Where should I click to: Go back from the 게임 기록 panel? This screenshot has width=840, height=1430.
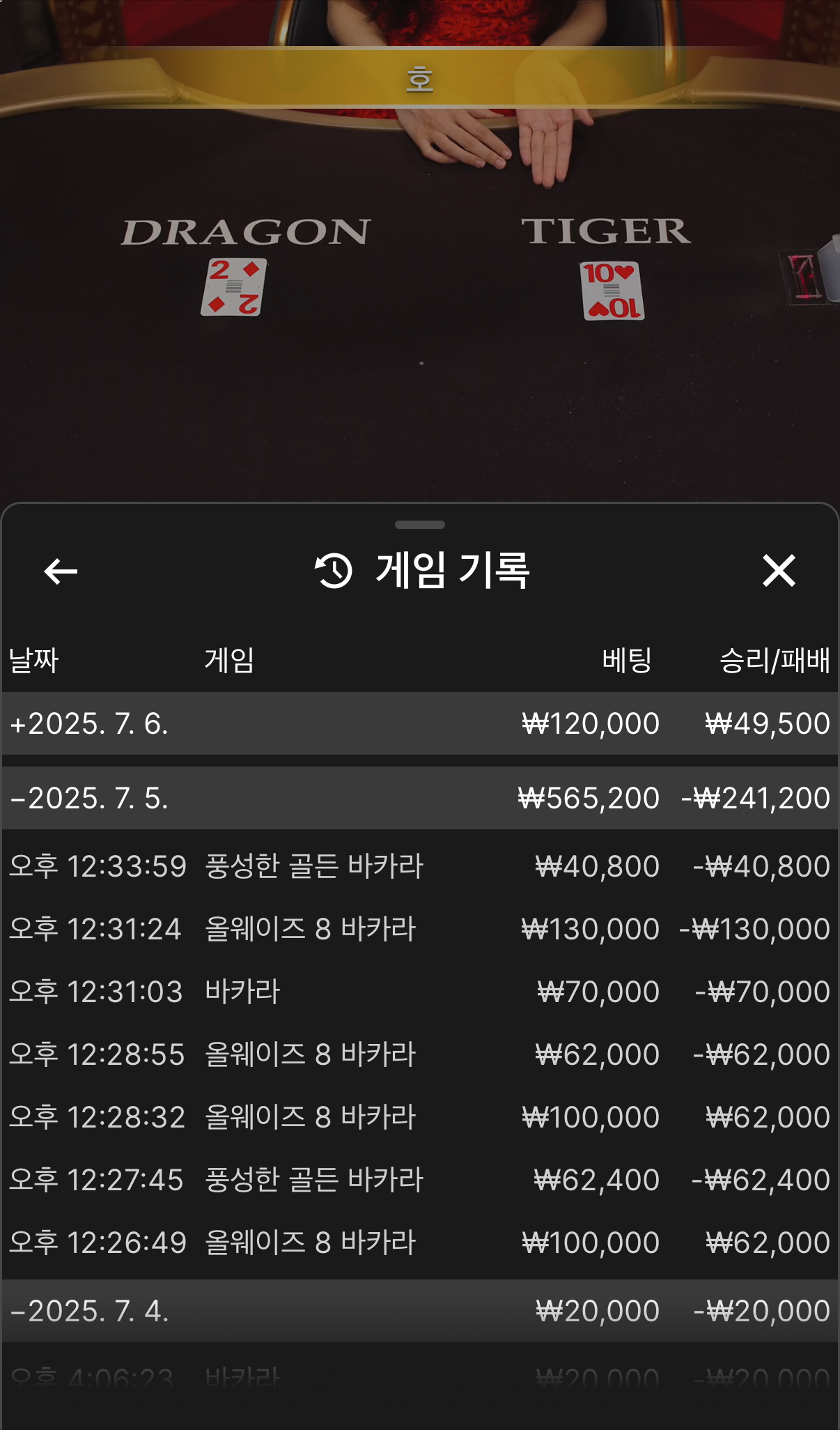(x=61, y=571)
